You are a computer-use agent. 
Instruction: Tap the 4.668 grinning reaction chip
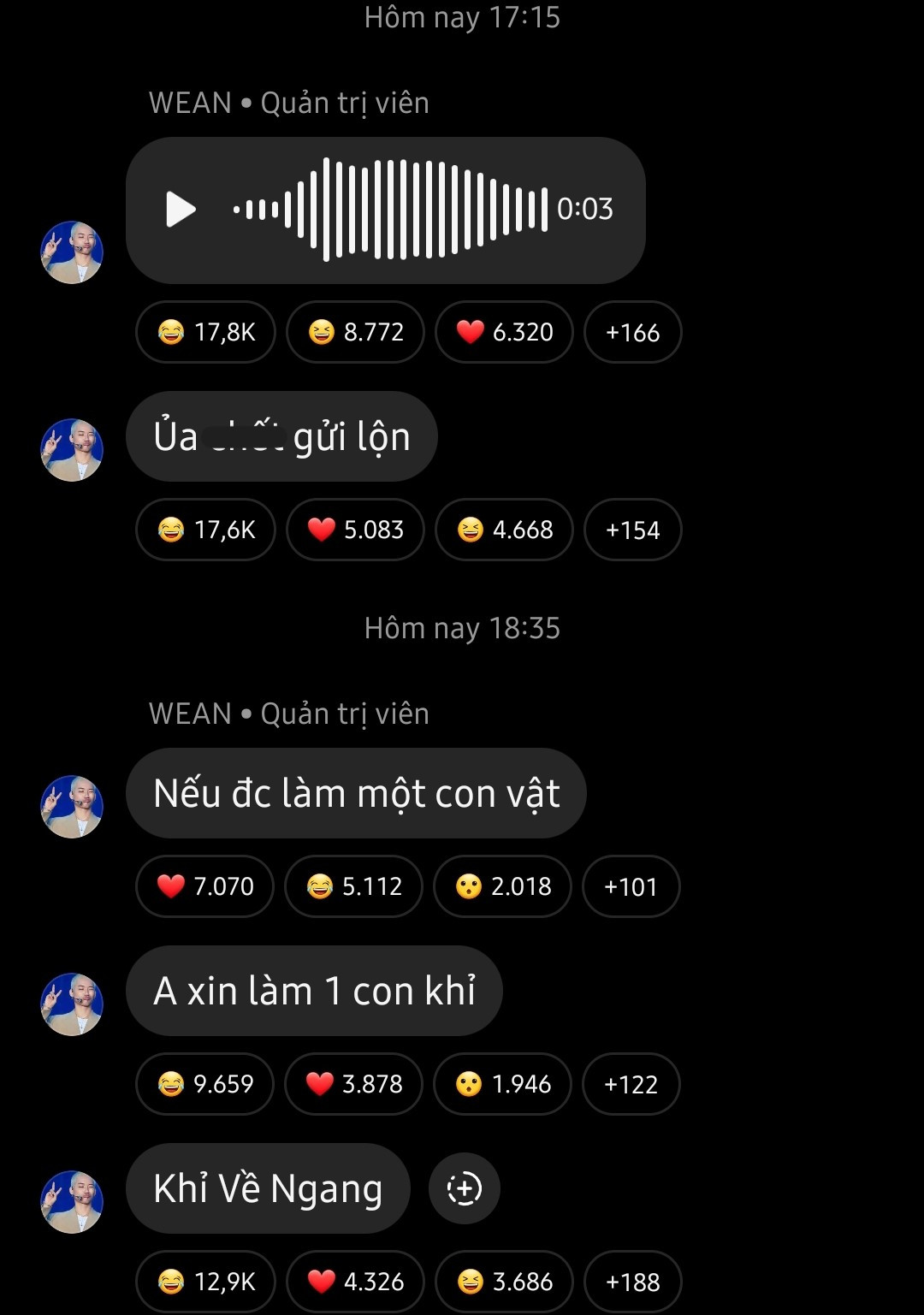504,530
